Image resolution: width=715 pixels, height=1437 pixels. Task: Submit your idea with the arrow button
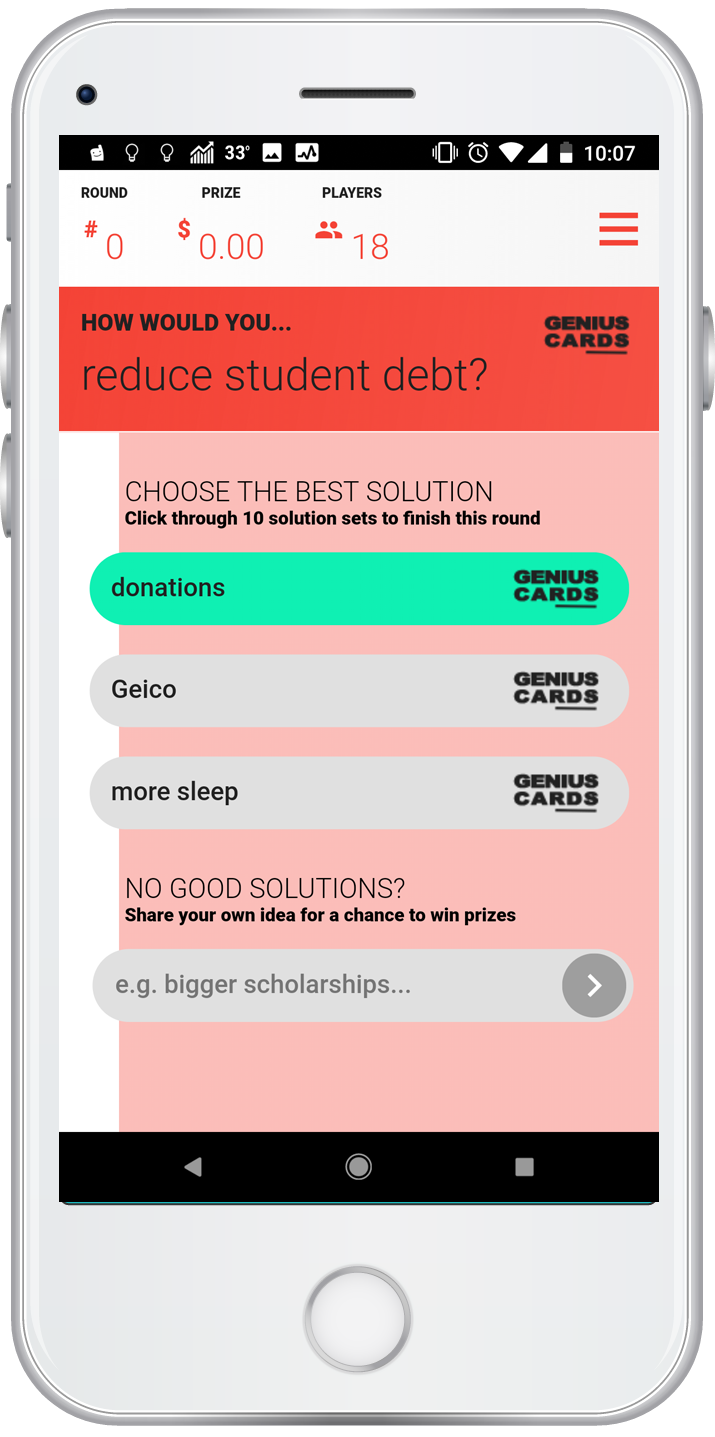click(x=594, y=986)
